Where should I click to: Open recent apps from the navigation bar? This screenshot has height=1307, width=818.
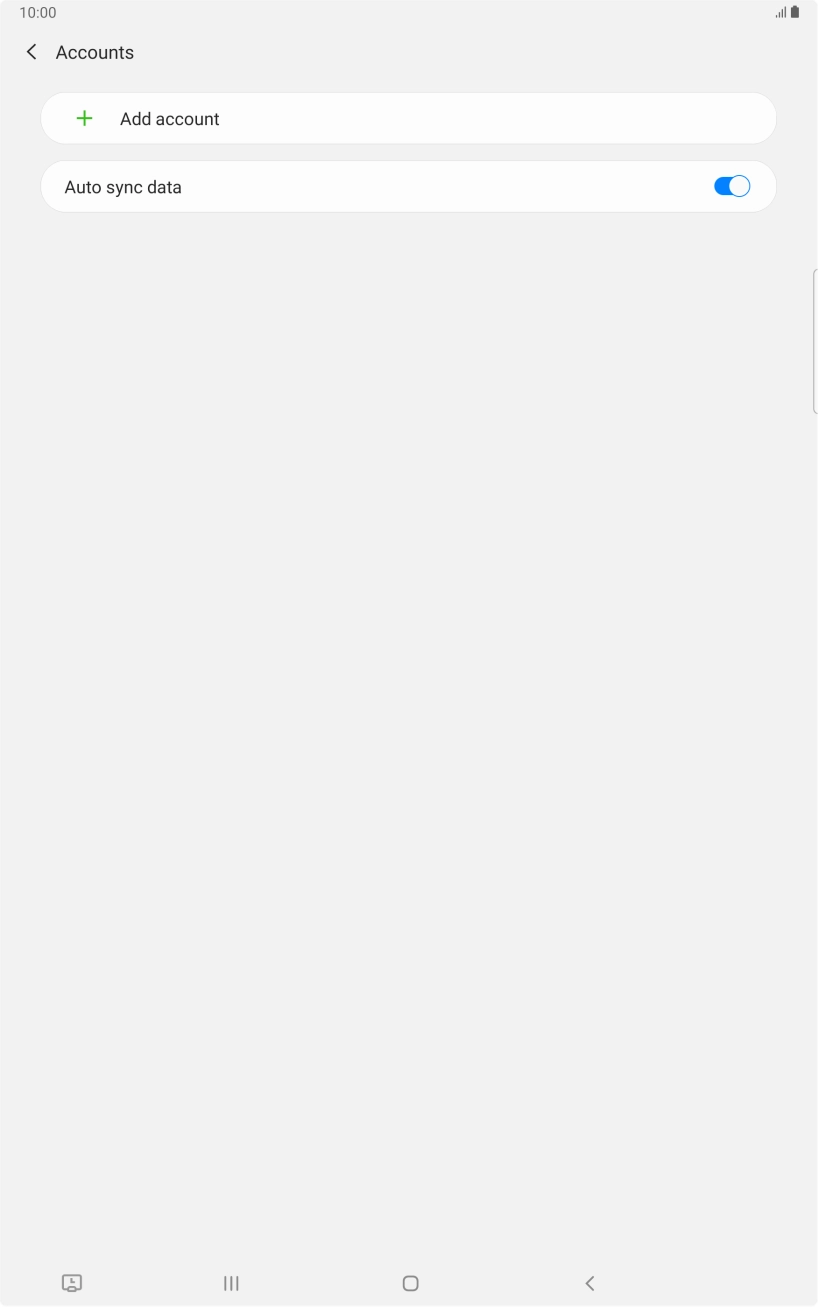tap(231, 1283)
